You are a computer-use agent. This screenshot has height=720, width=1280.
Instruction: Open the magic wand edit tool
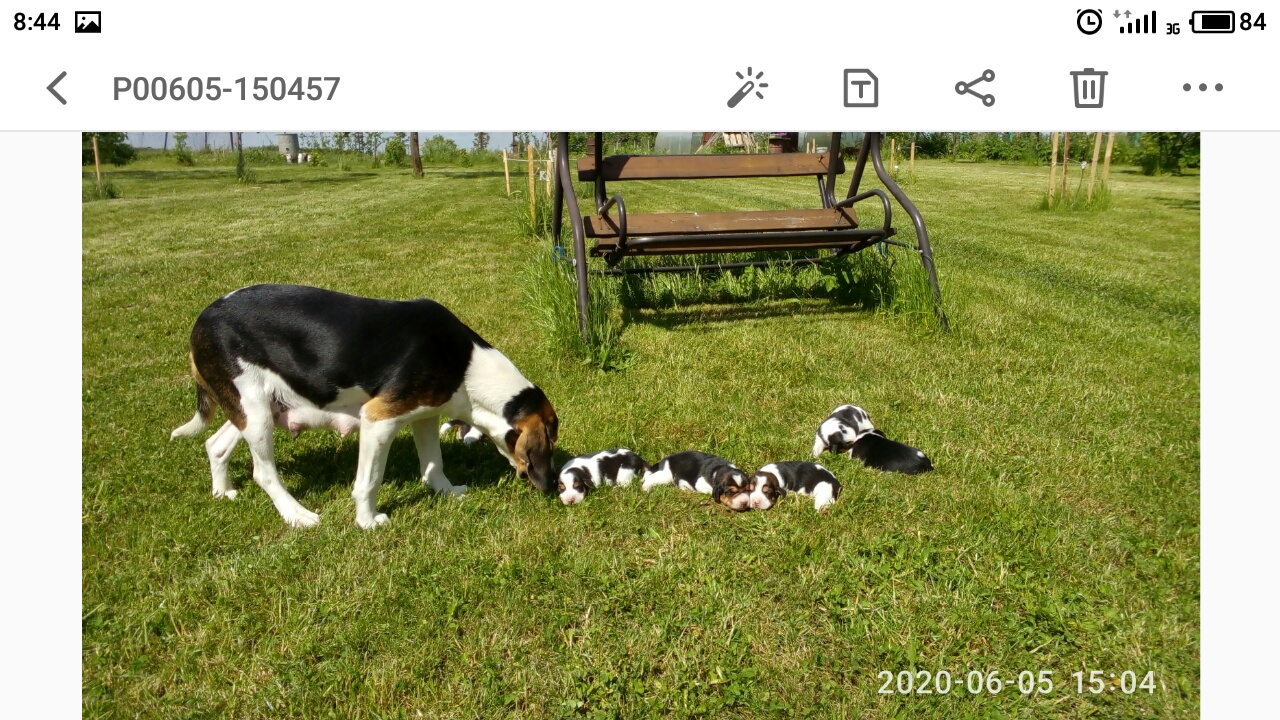746,88
